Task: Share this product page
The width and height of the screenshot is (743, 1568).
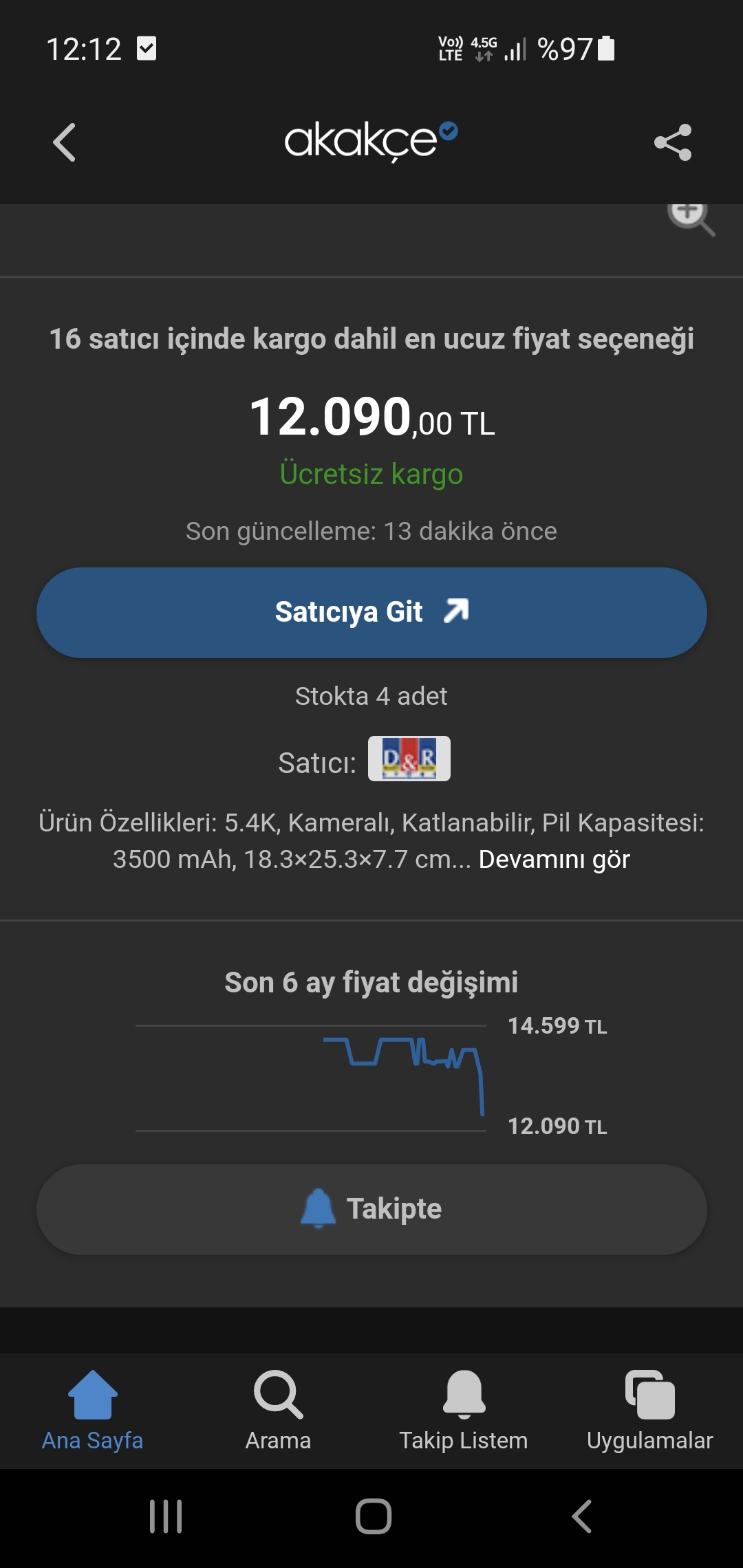Action: click(x=673, y=142)
